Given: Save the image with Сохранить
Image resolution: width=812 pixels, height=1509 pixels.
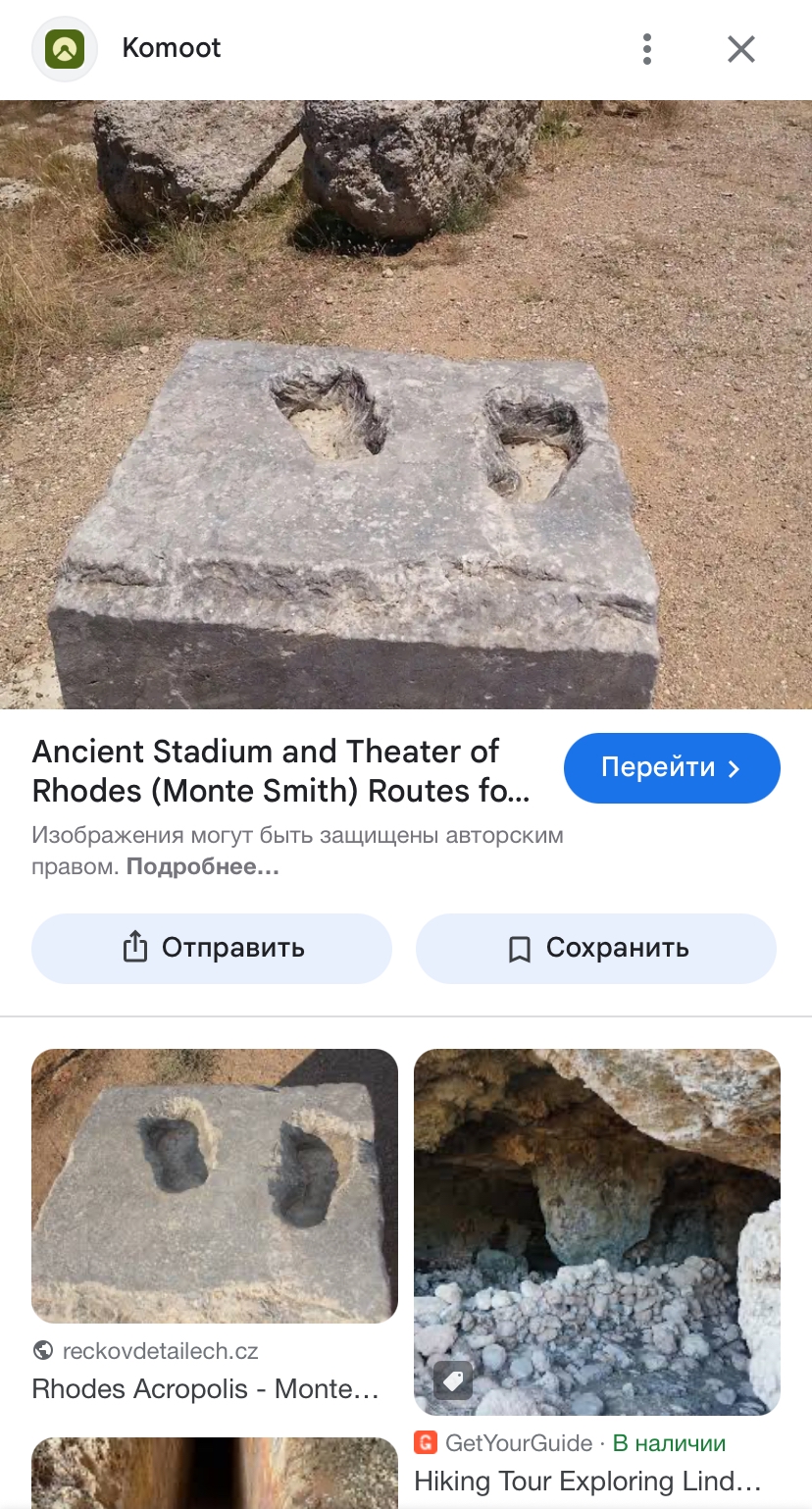Looking at the screenshot, I should (596, 948).
